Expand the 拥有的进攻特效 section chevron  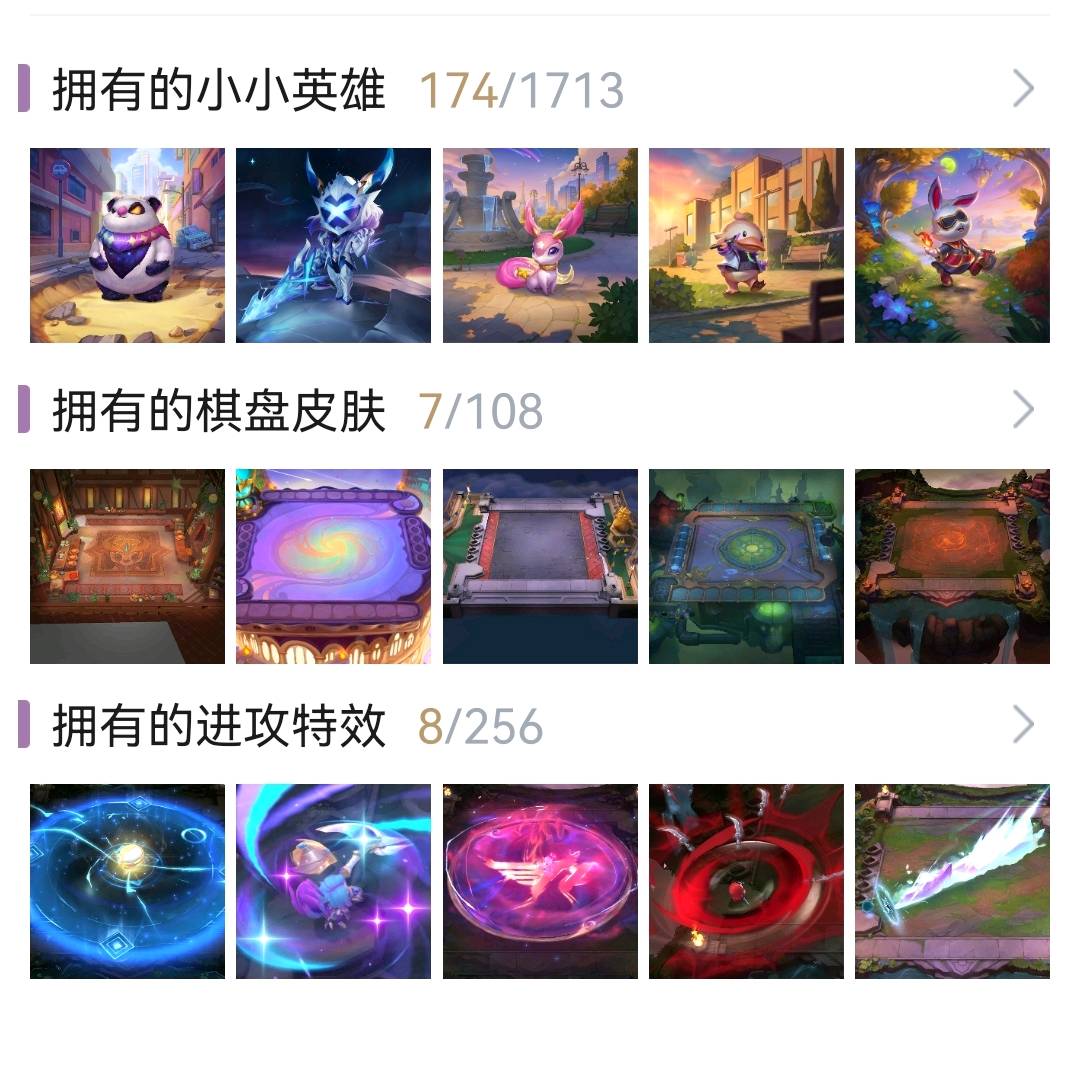[1023, 725]
